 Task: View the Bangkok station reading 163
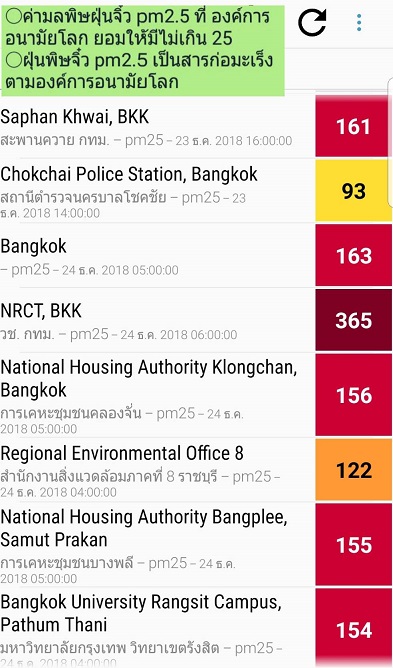click(196, 256)
